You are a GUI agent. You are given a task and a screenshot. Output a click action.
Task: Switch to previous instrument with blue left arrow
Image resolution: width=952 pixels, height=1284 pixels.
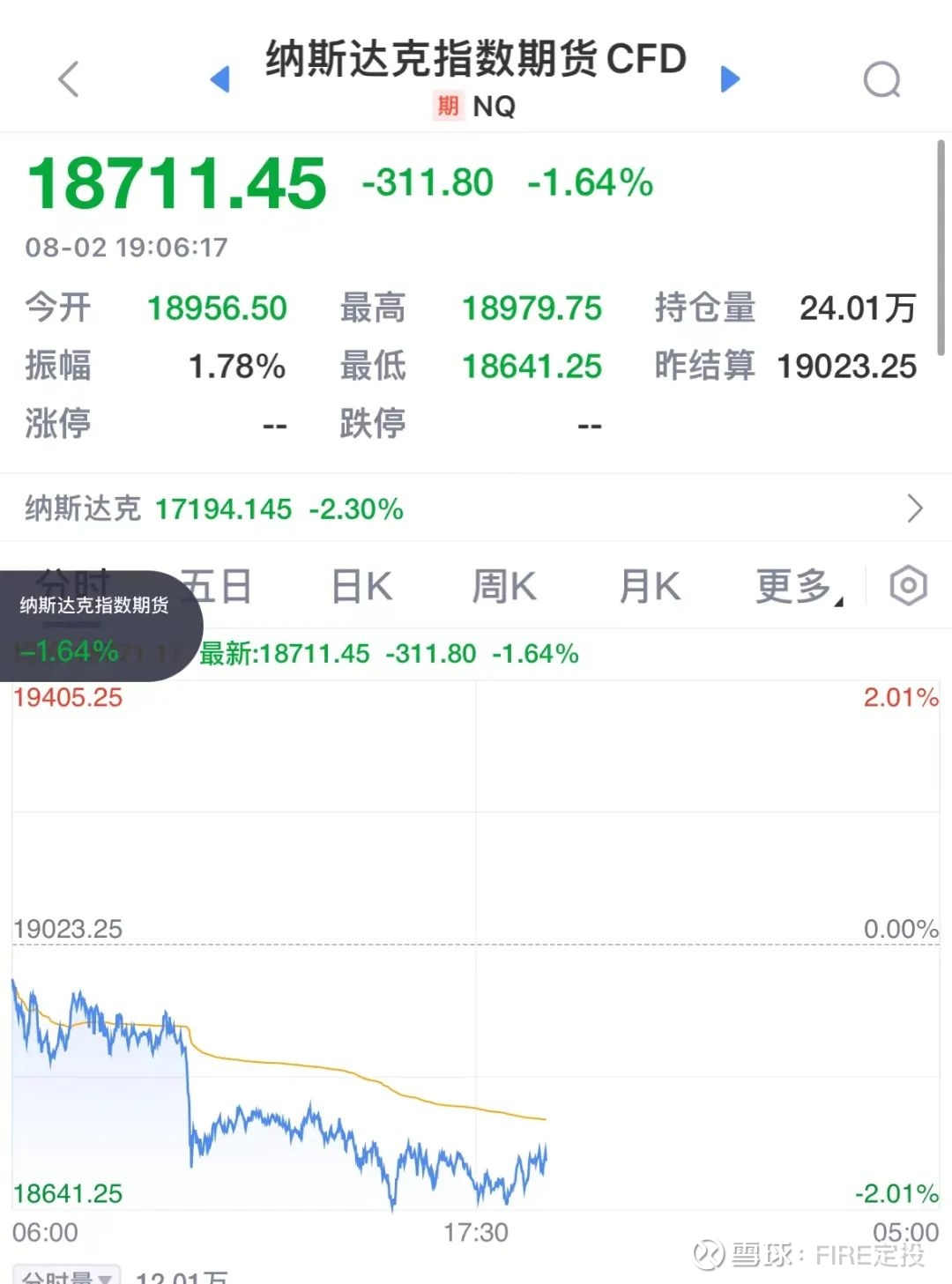pos(219,79)
